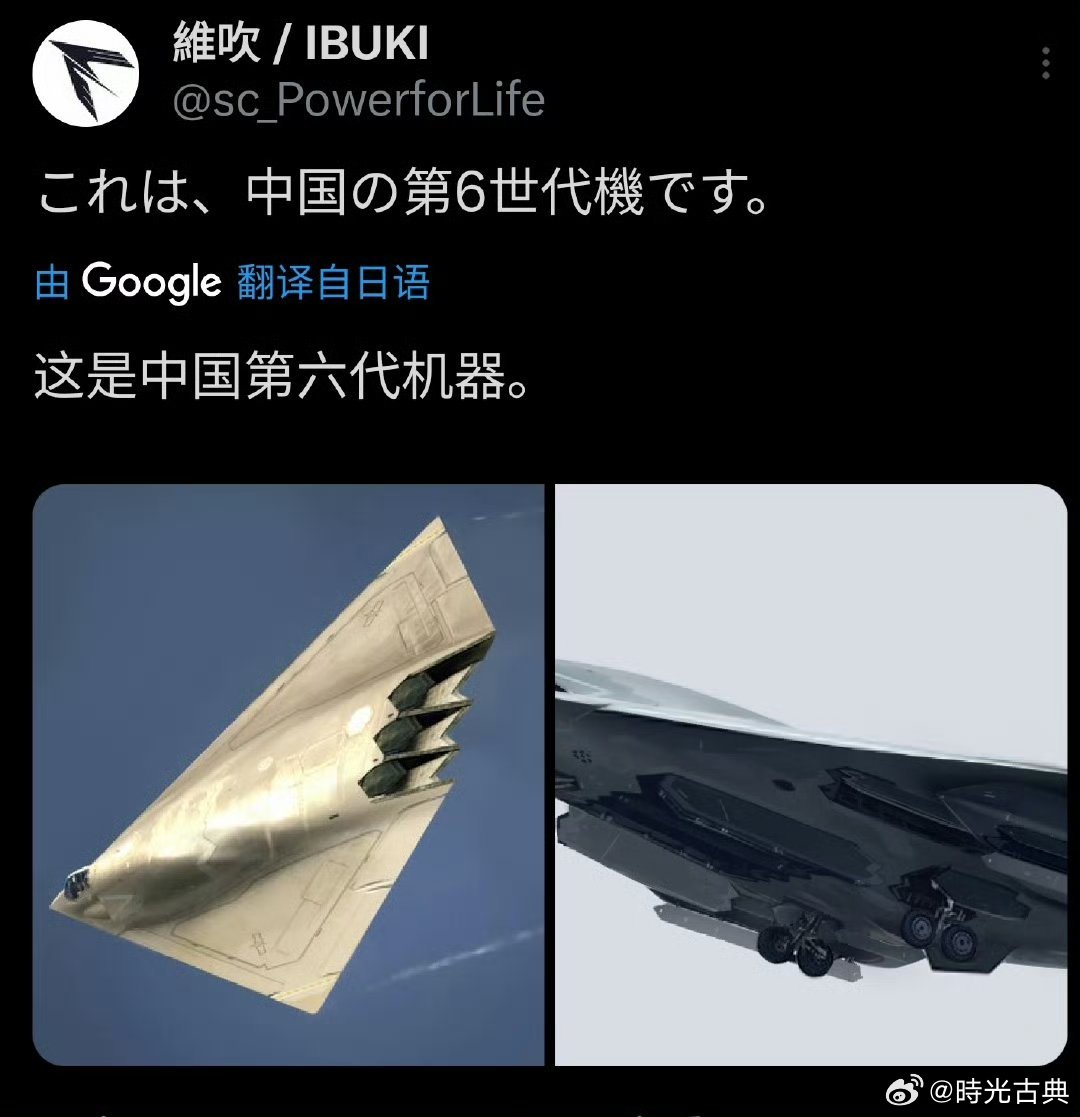
Task: View the tan flying-wing aircraft photo
Action: 288,775
